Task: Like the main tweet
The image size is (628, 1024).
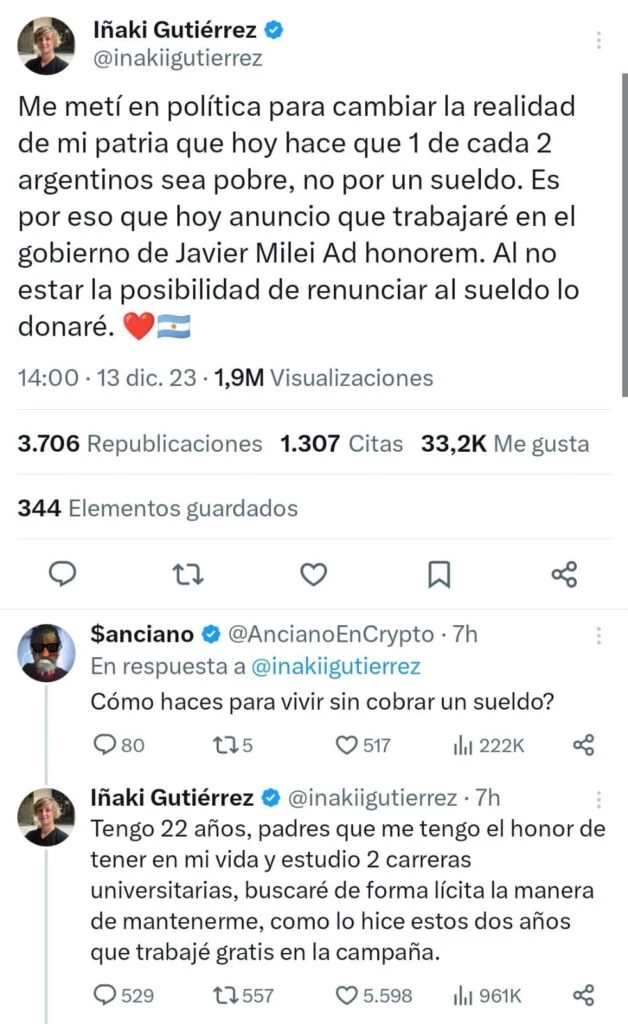Action: [314, 573]
